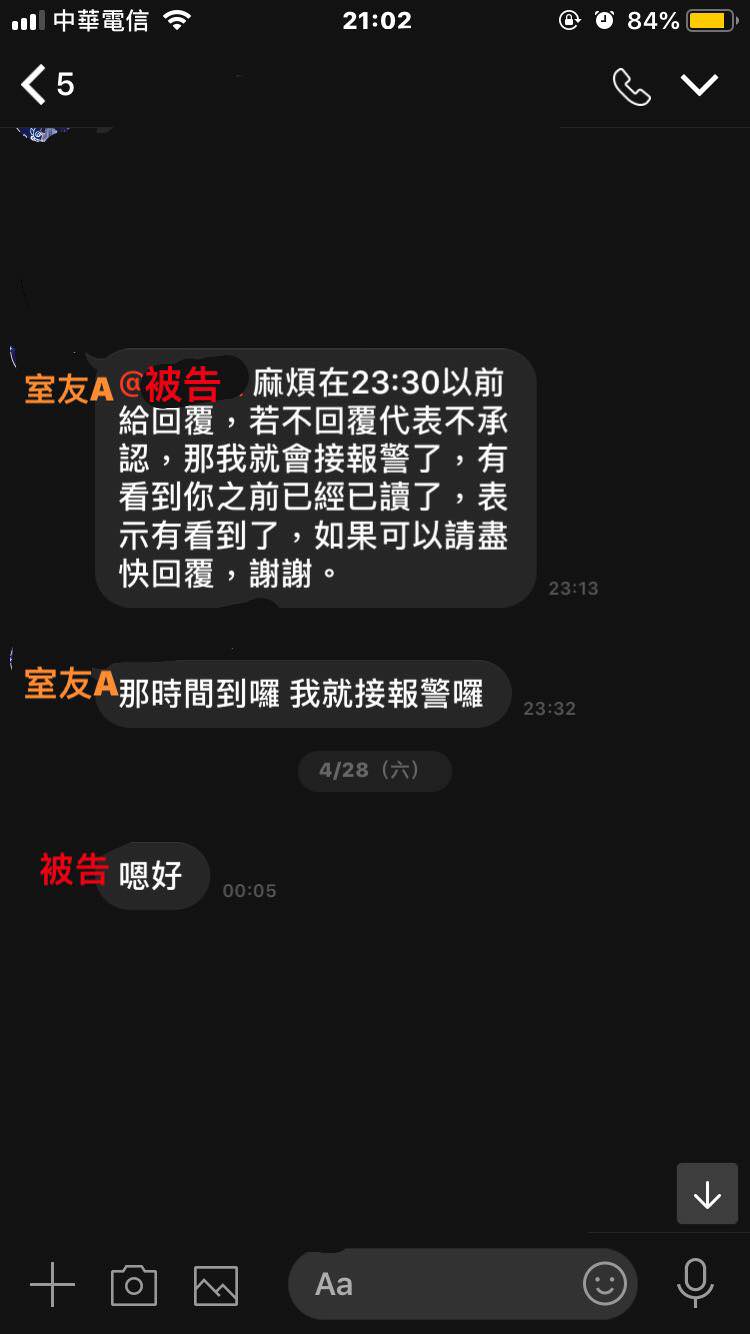Viewport: 750px width, 1334px height.
Task: Expand the chat options dropdown arrow
Action: coord(699,85)
